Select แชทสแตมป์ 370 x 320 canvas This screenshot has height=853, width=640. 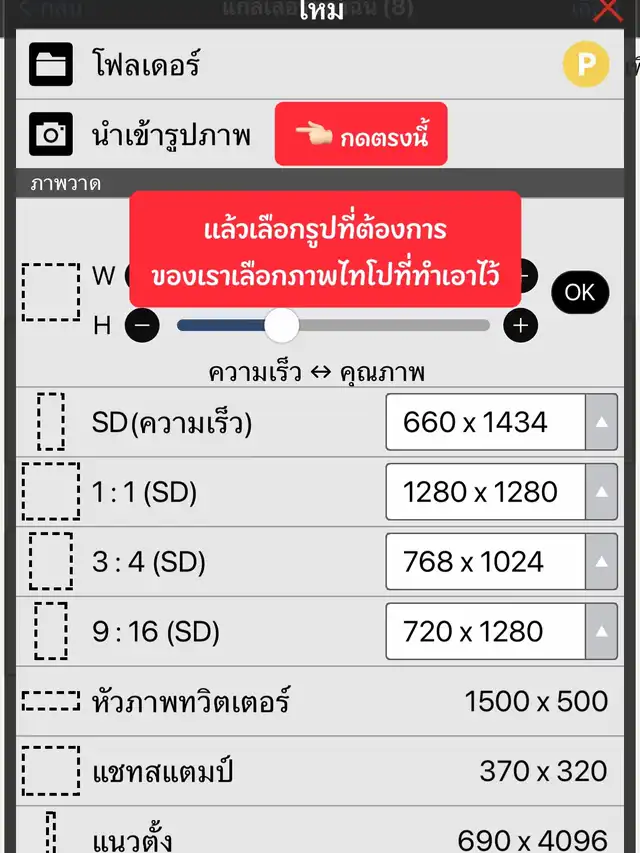[x=320, y=771]
